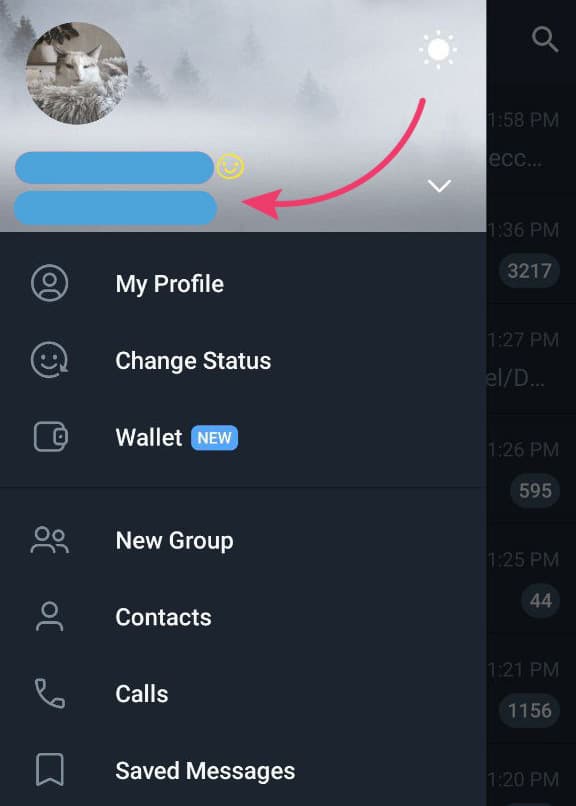Open the Wallet option
576x806 pixels.
(x=243, y=437)
